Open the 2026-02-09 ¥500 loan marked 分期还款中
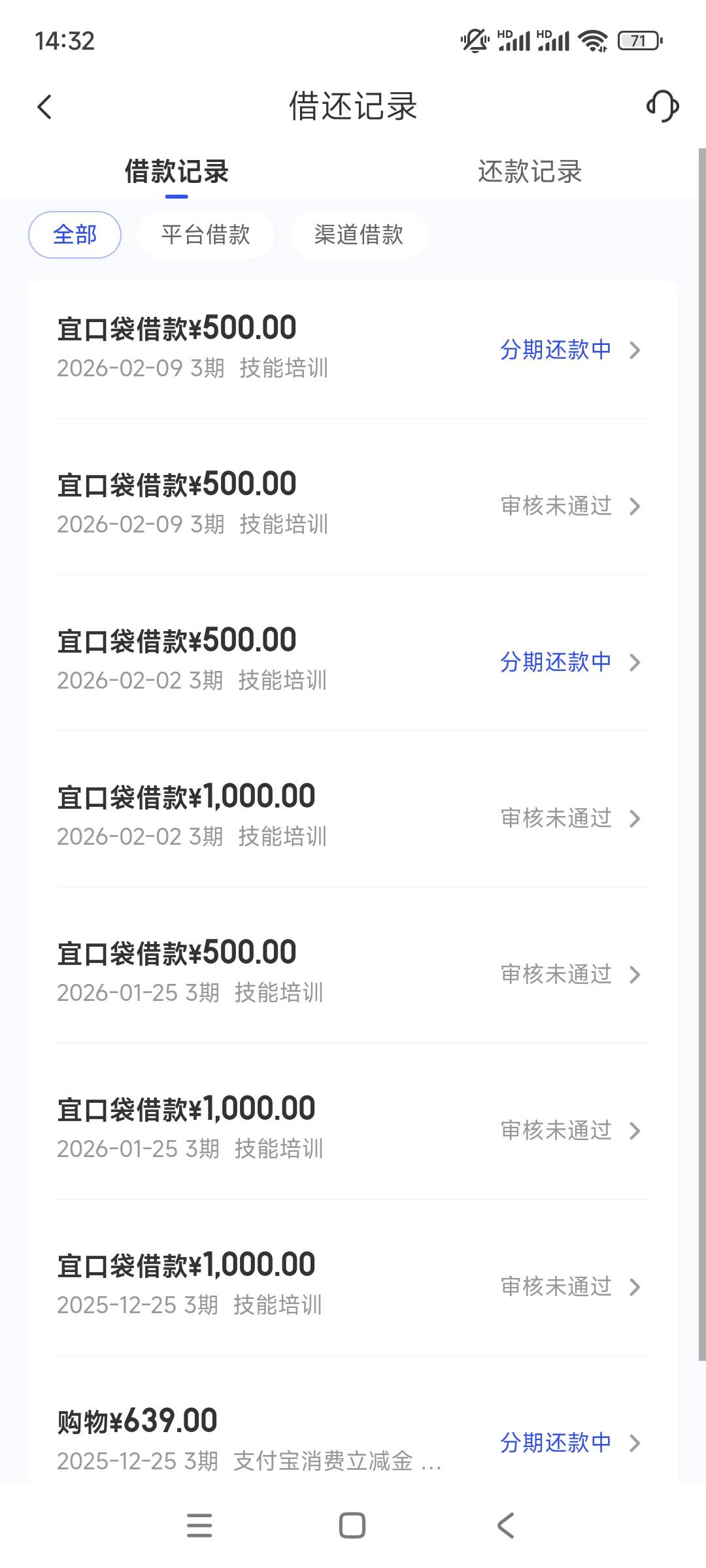706x1568 pixels. pyautogui.click(x=353, y=350)
